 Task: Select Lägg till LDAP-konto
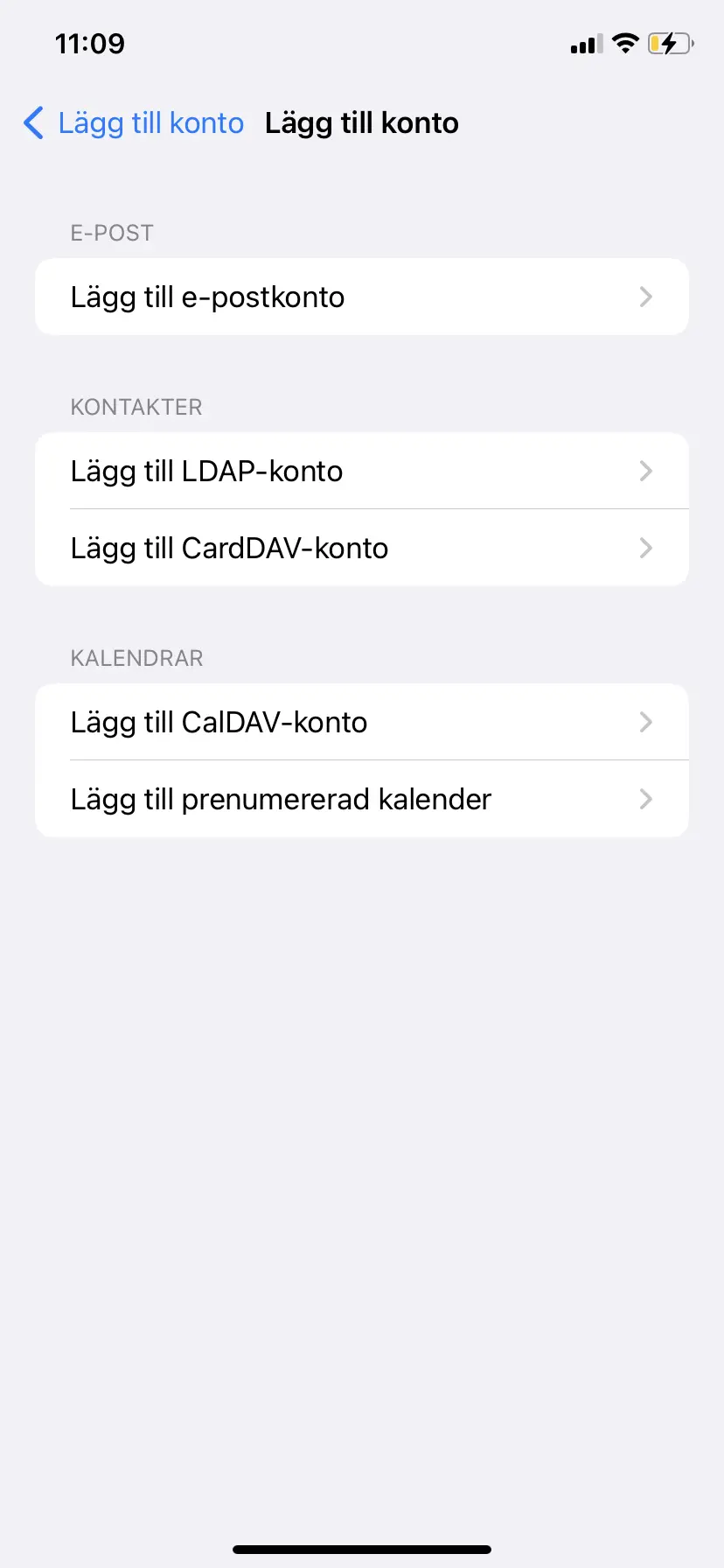(x=206, y=471)
